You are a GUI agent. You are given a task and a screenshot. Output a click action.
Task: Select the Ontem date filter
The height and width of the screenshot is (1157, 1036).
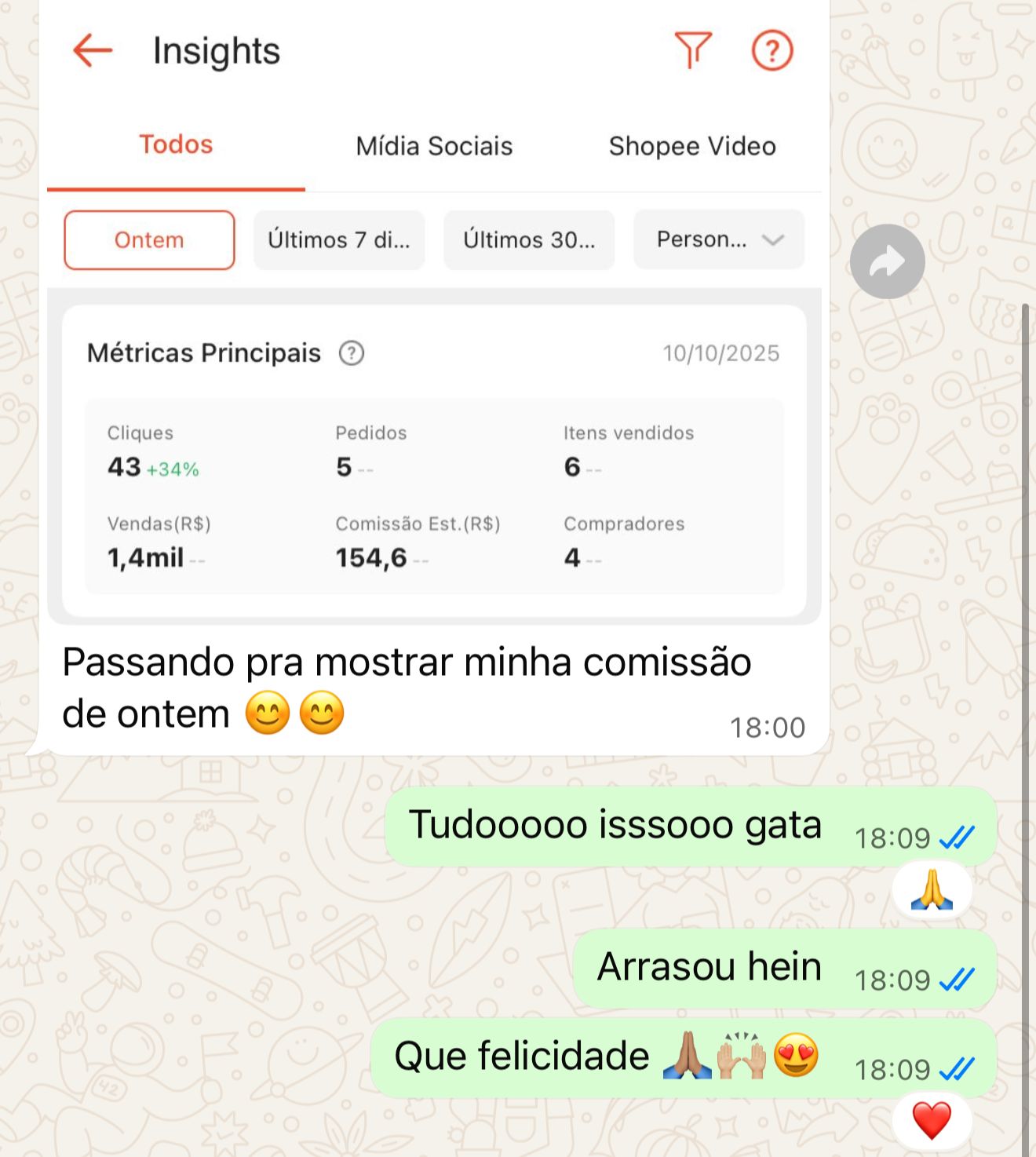click(x=148, y=240)
